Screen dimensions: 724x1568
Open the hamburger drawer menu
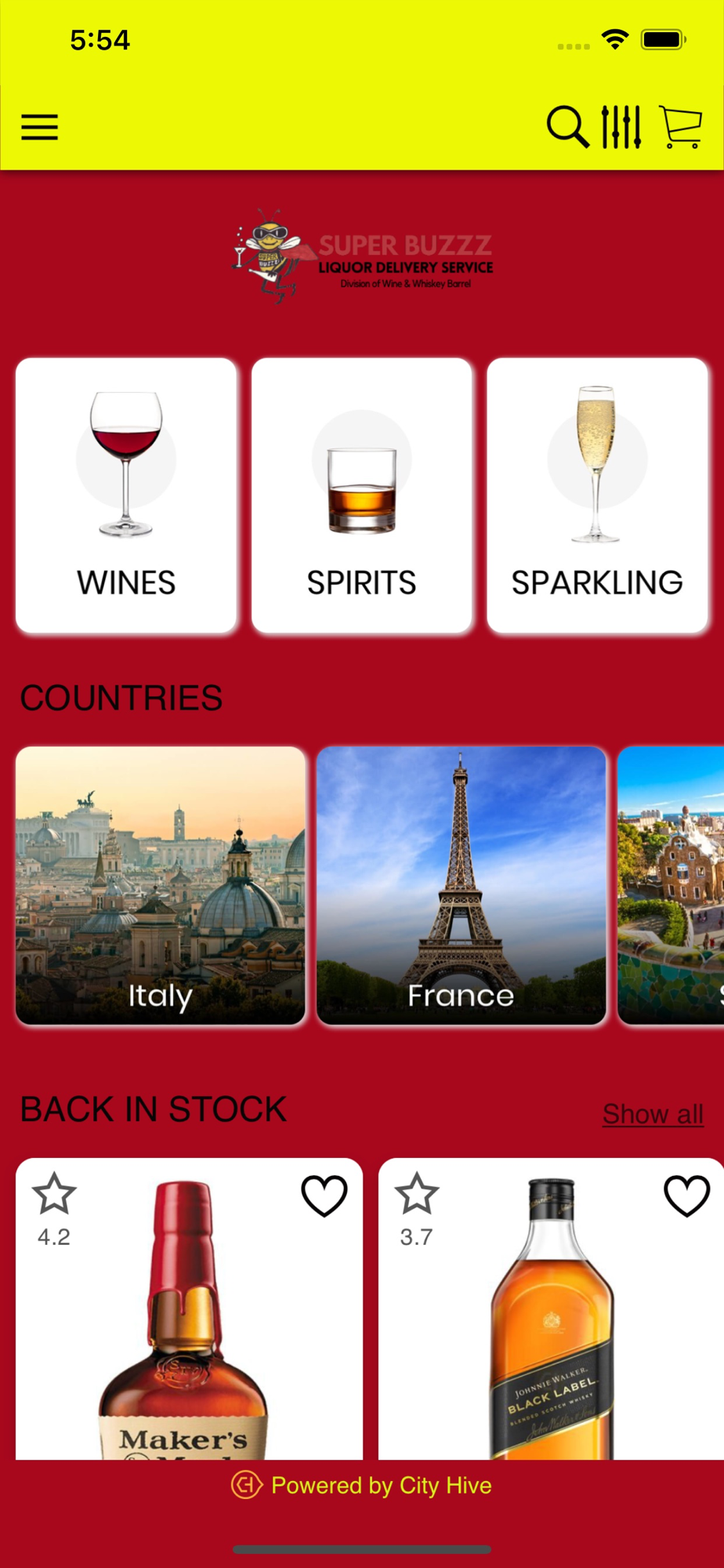pos(40,127)
